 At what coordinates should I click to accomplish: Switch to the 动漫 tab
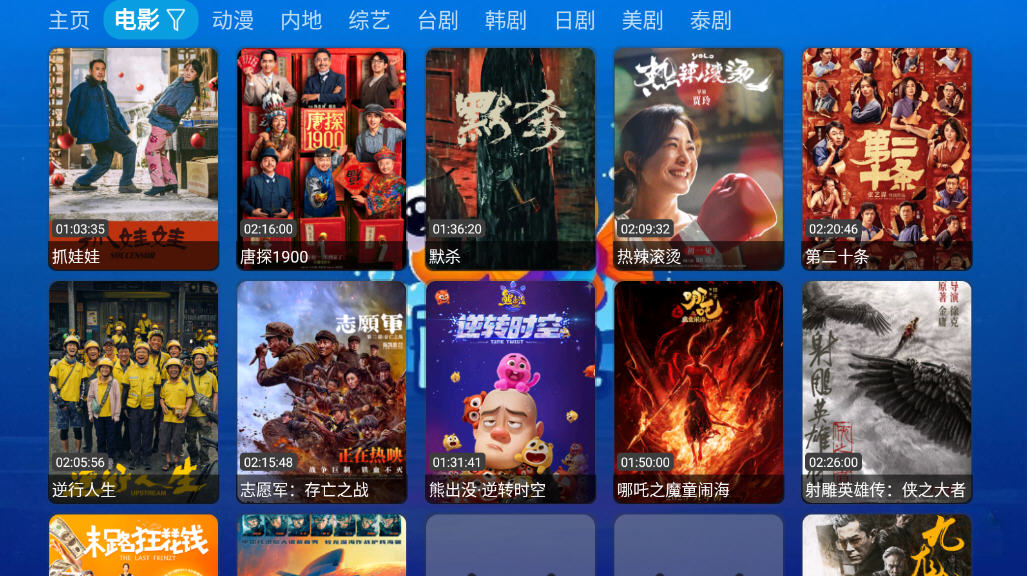pos(232,20)
